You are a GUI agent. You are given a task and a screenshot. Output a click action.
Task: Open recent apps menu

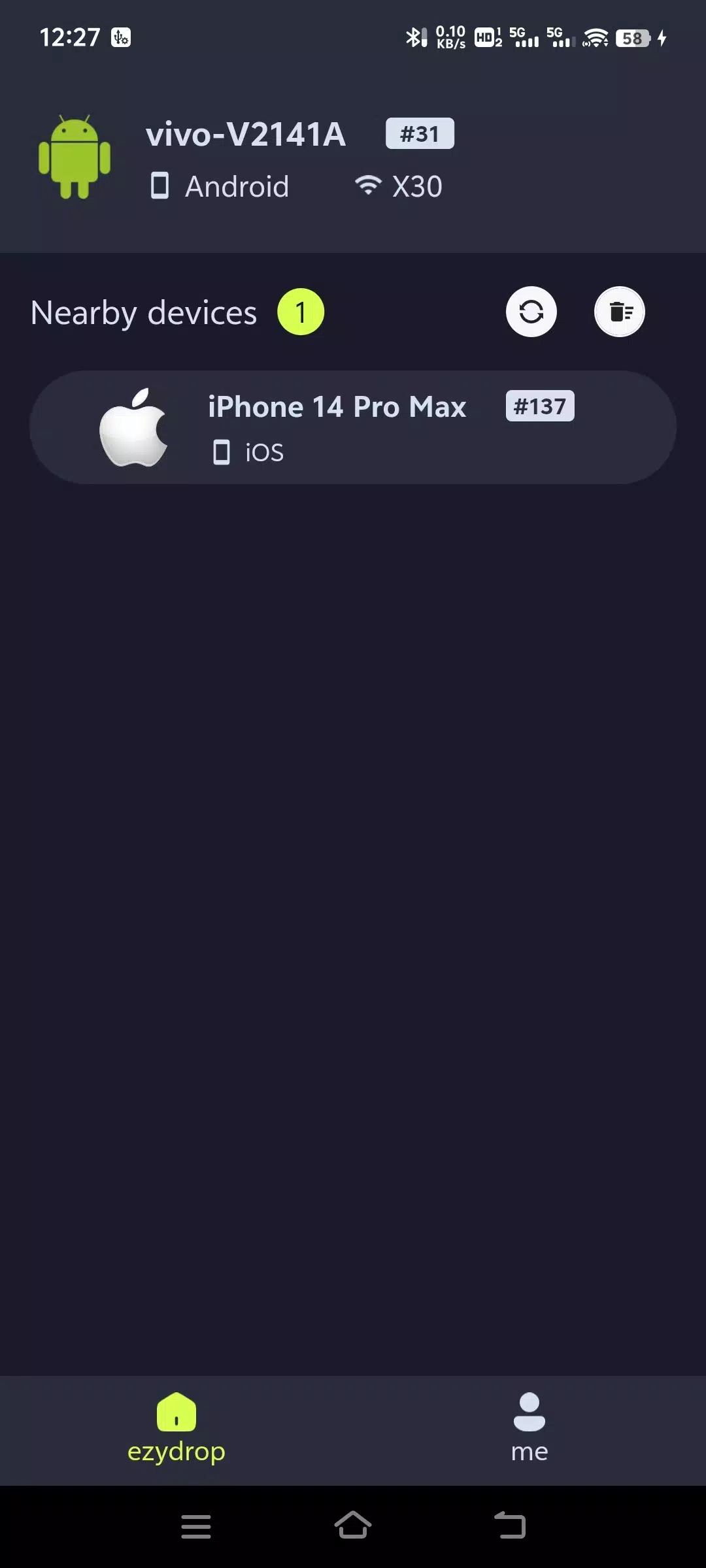click(x=196, y=1526)
